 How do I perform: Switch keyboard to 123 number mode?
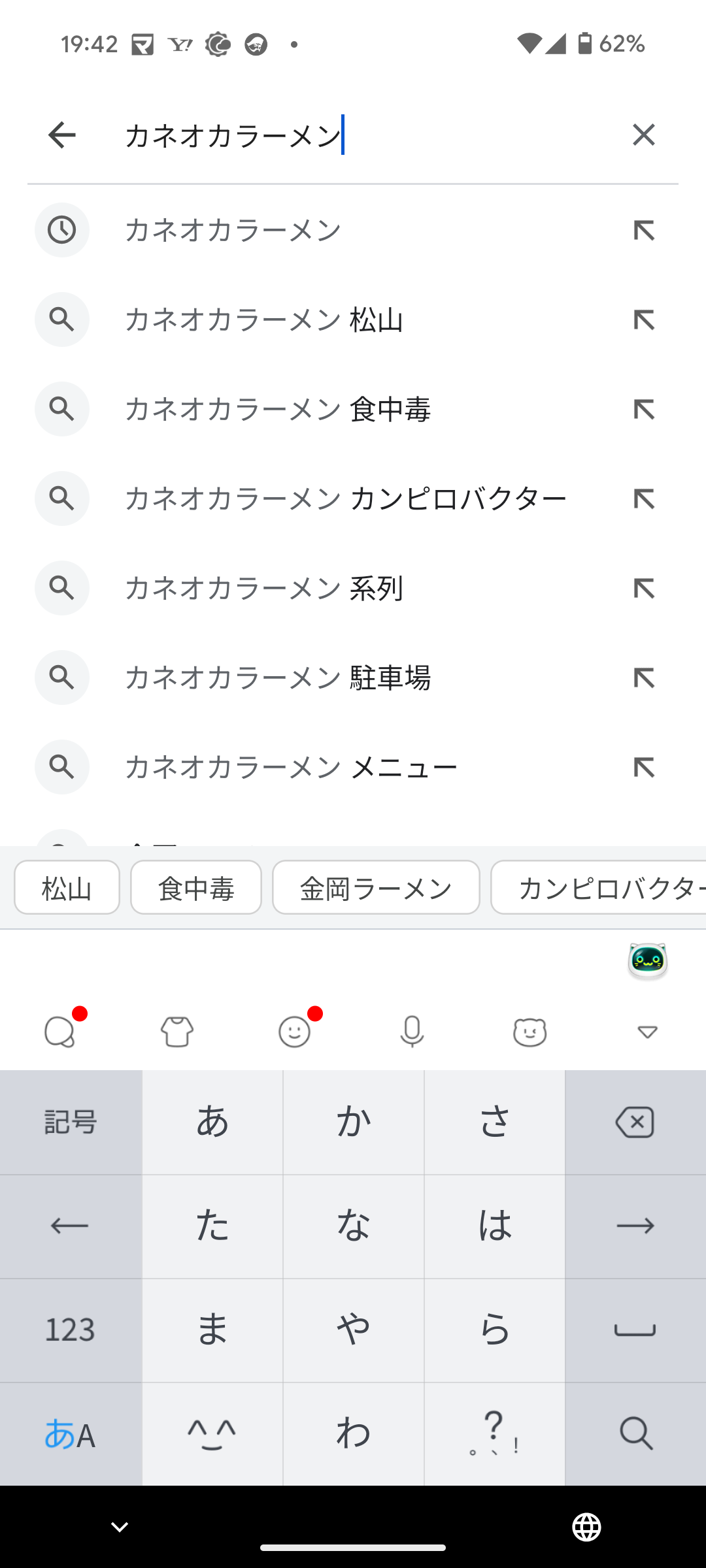pos(71,1330)
